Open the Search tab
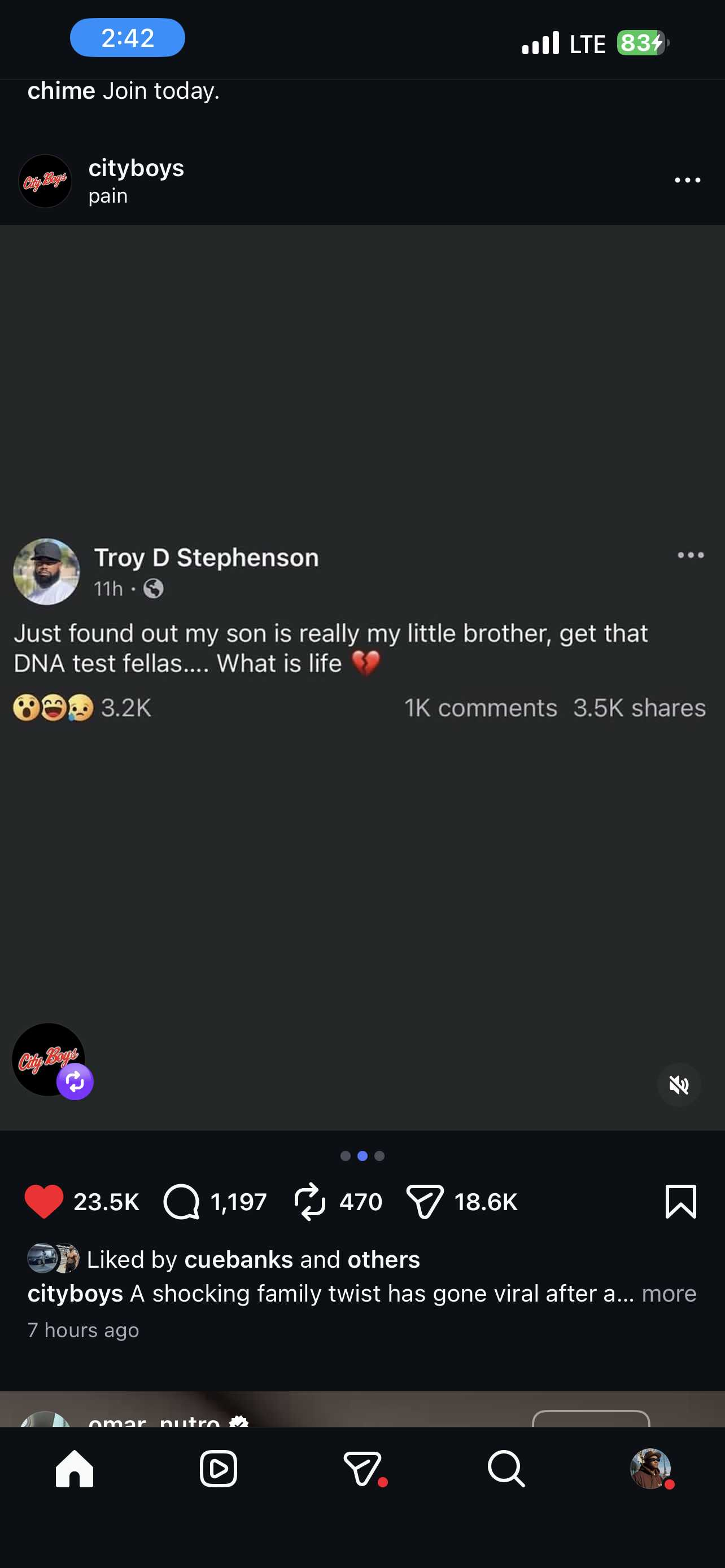The height and width of the screenshot is (1568, 725). (506, 1468)
